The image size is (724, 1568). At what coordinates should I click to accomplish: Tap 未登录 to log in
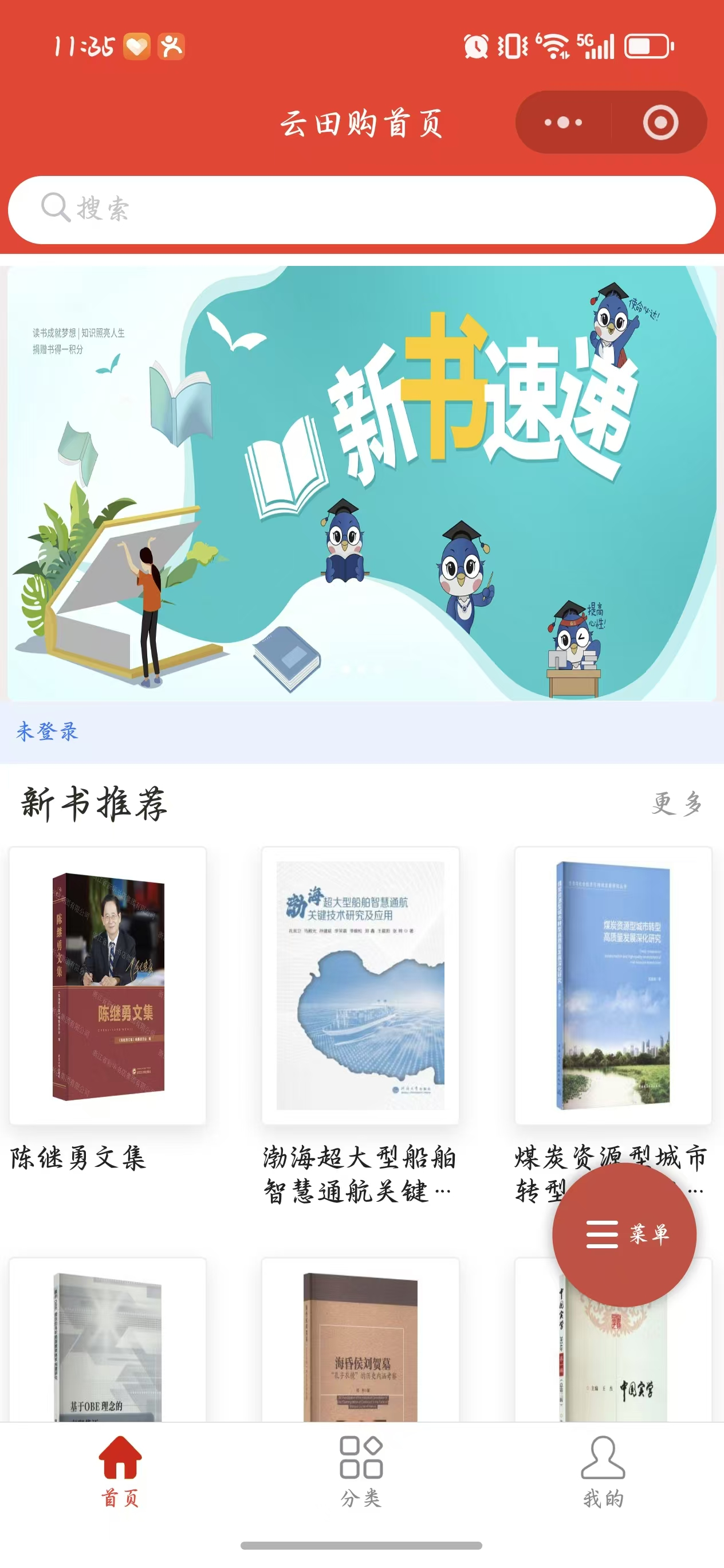(x=48, y=732)
